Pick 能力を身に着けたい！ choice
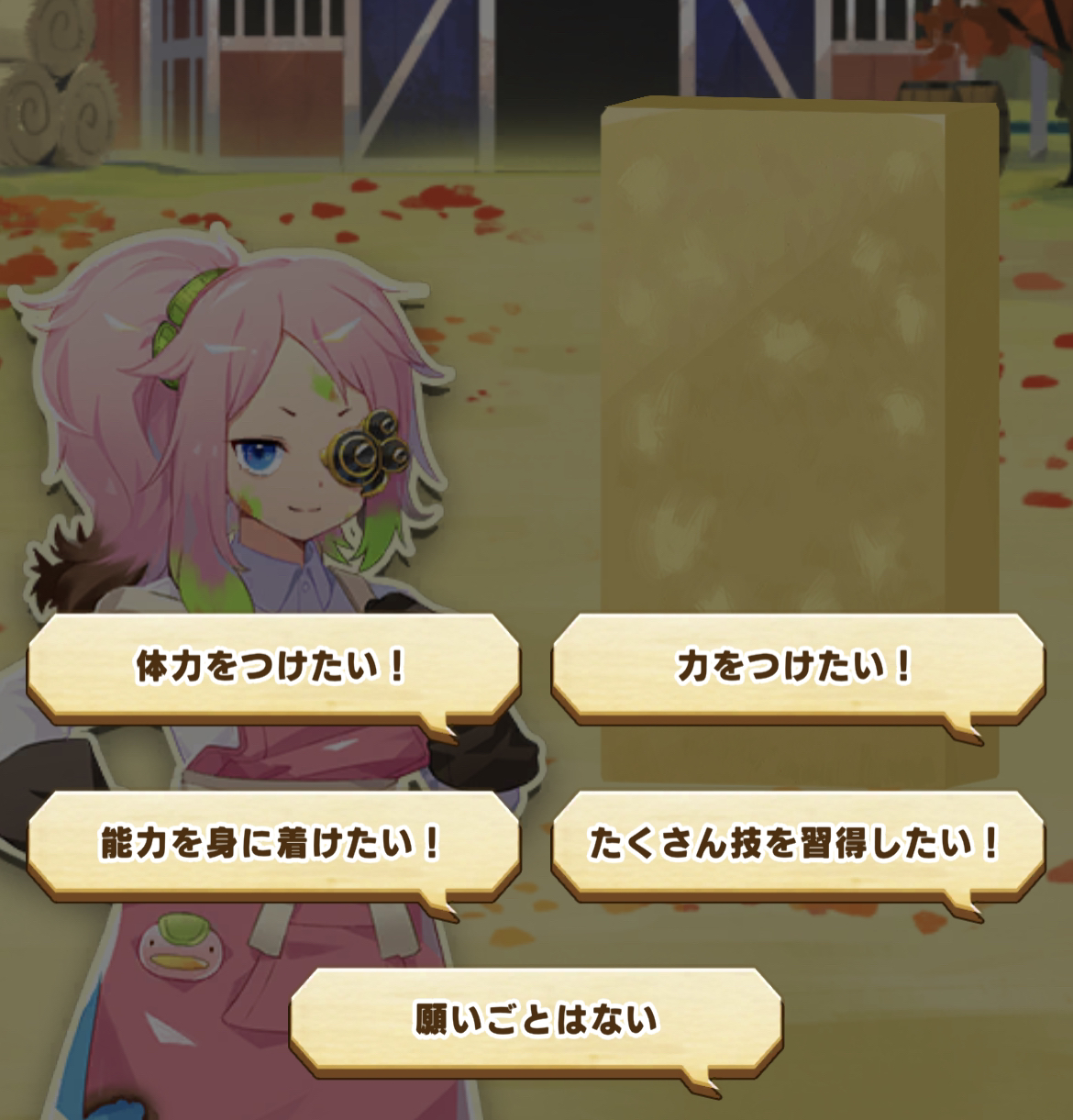1073x1120 pixels. (x=272, y=843)
